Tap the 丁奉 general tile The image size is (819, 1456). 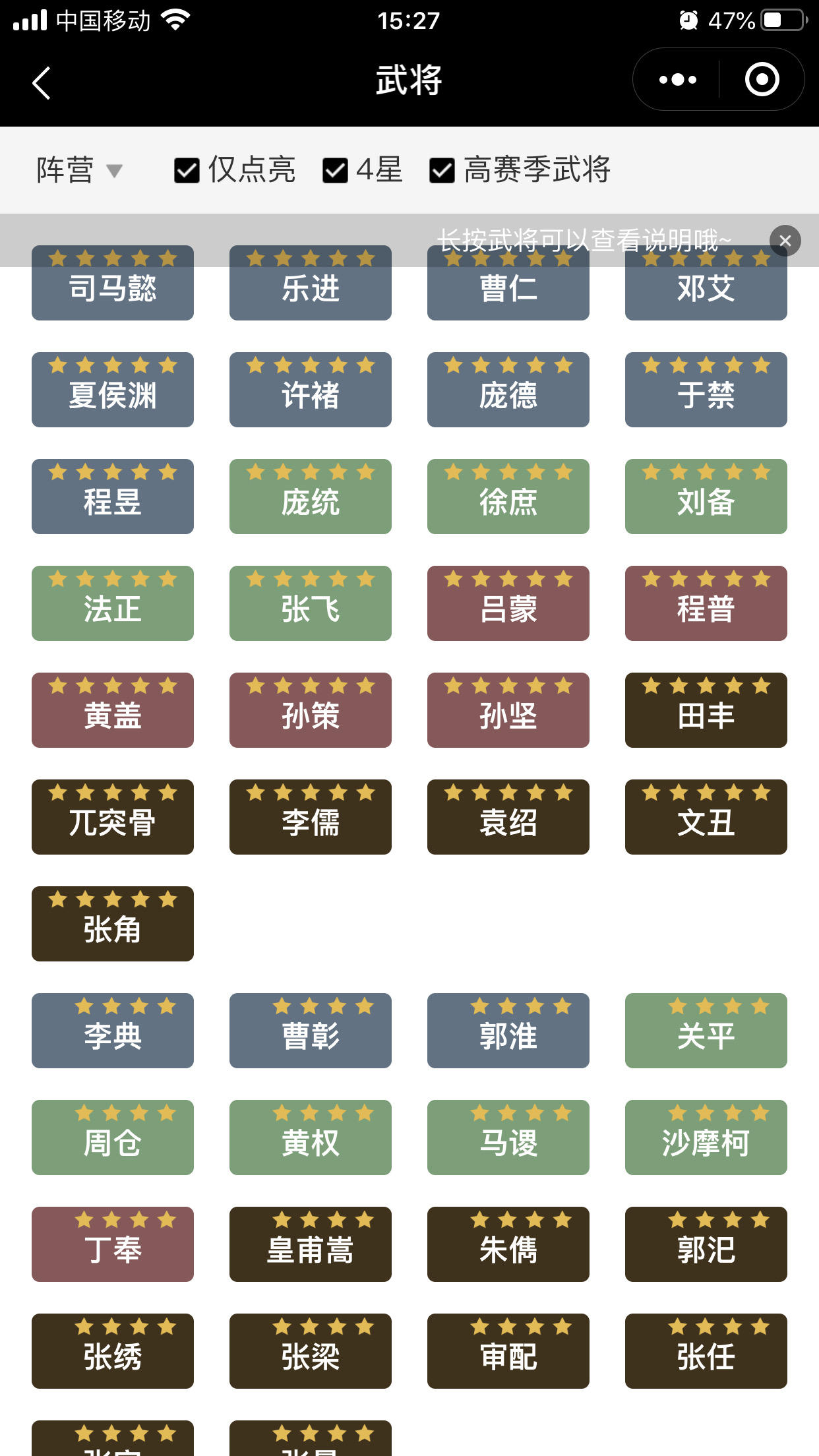point(113,1244)
